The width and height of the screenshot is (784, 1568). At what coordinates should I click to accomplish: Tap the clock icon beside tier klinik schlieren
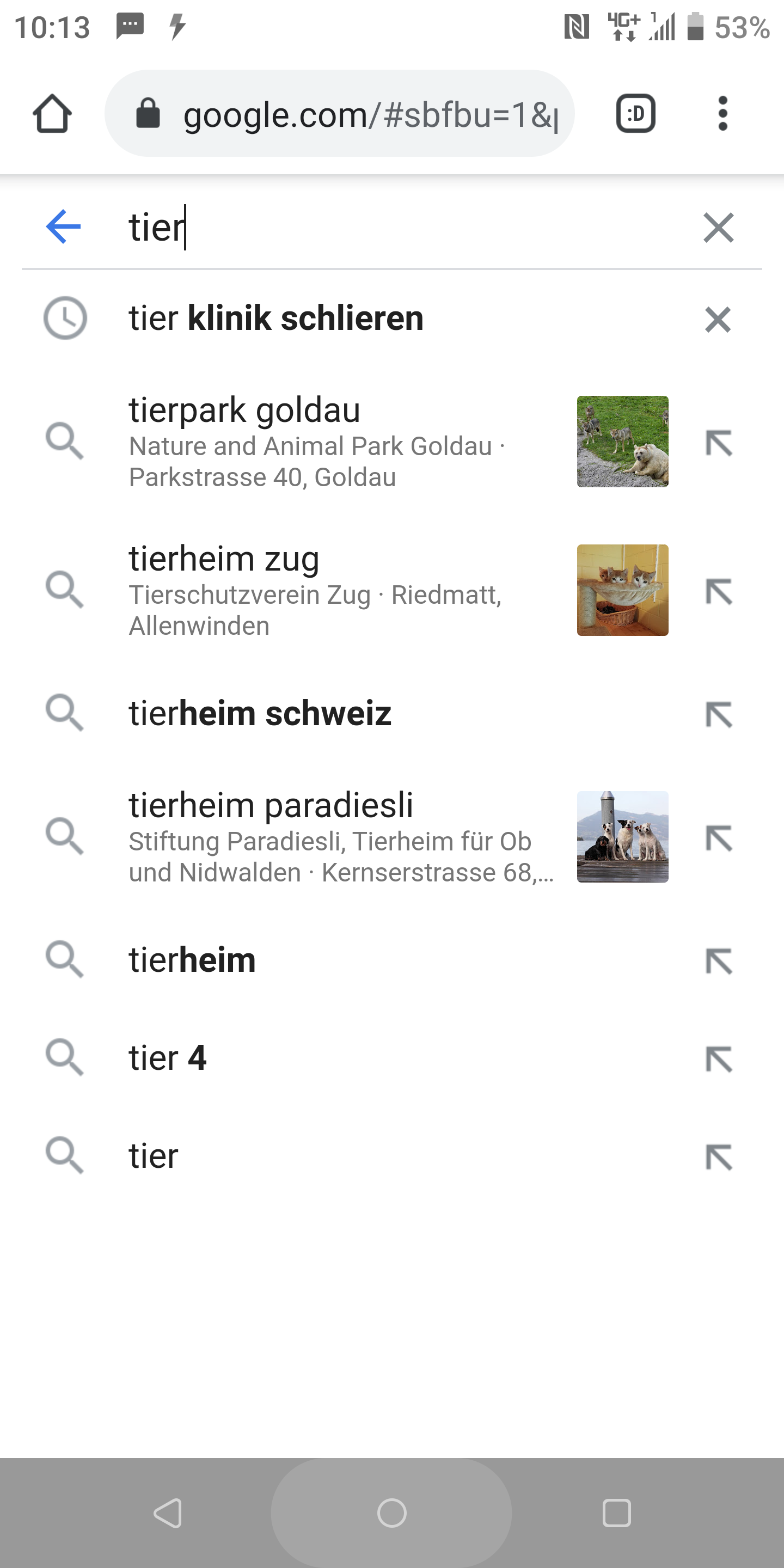point(66,318)
